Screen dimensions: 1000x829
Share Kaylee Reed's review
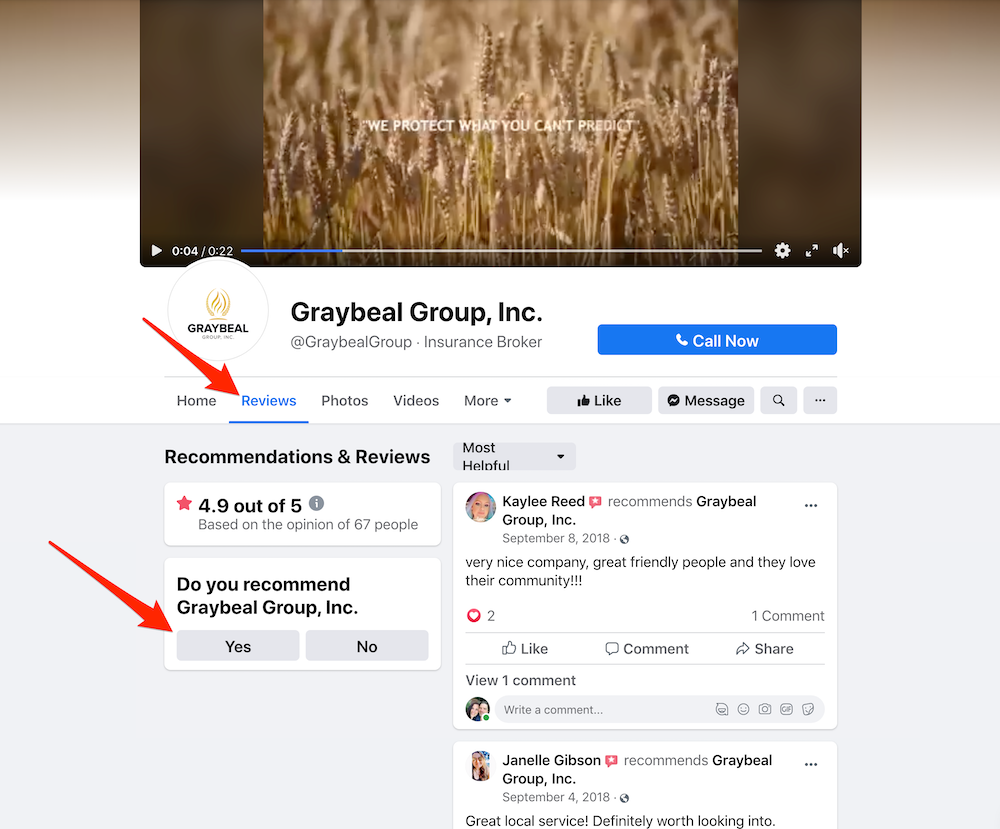click(764, 648)
